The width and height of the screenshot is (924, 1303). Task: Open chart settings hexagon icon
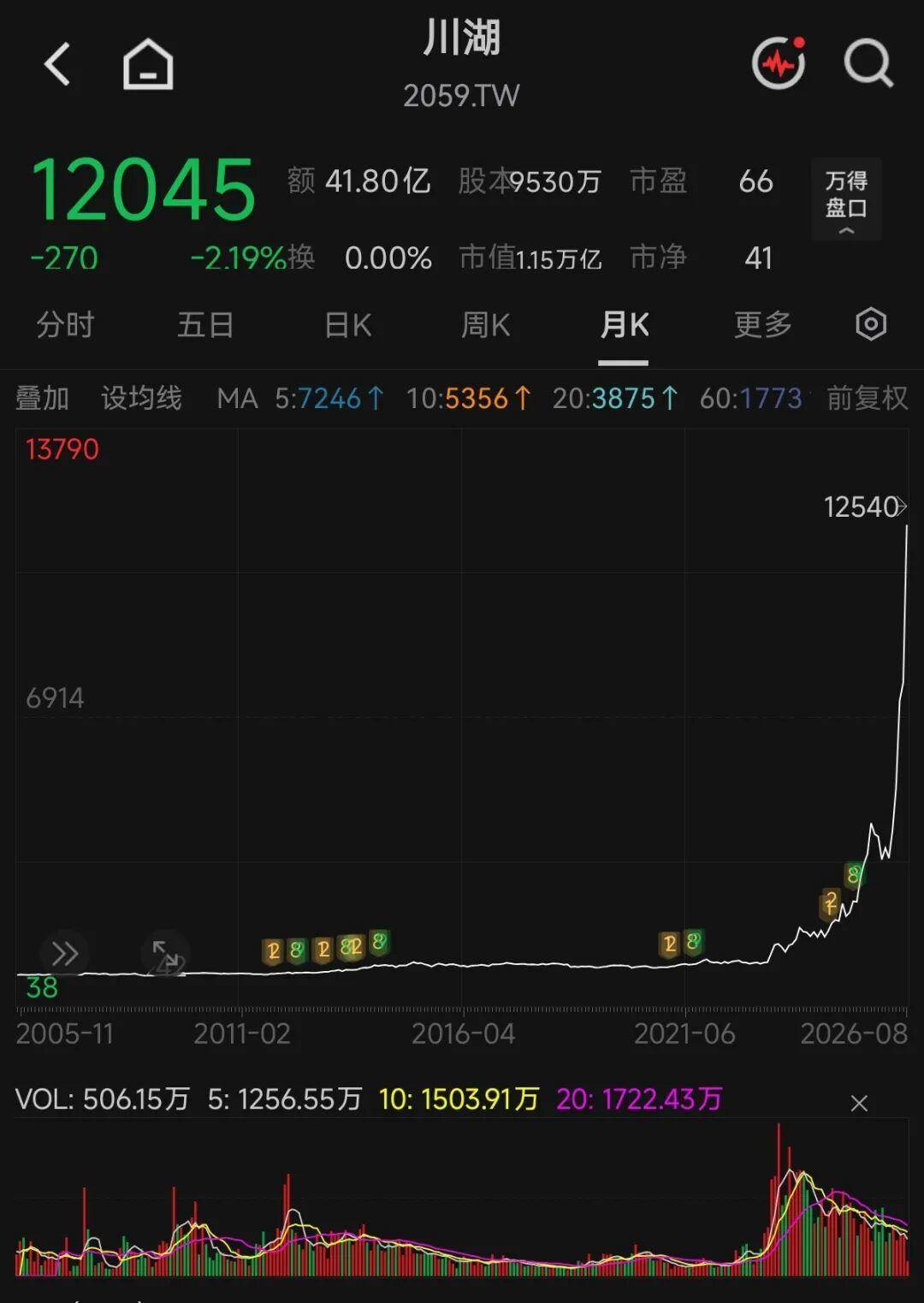[x=871, y=324]
